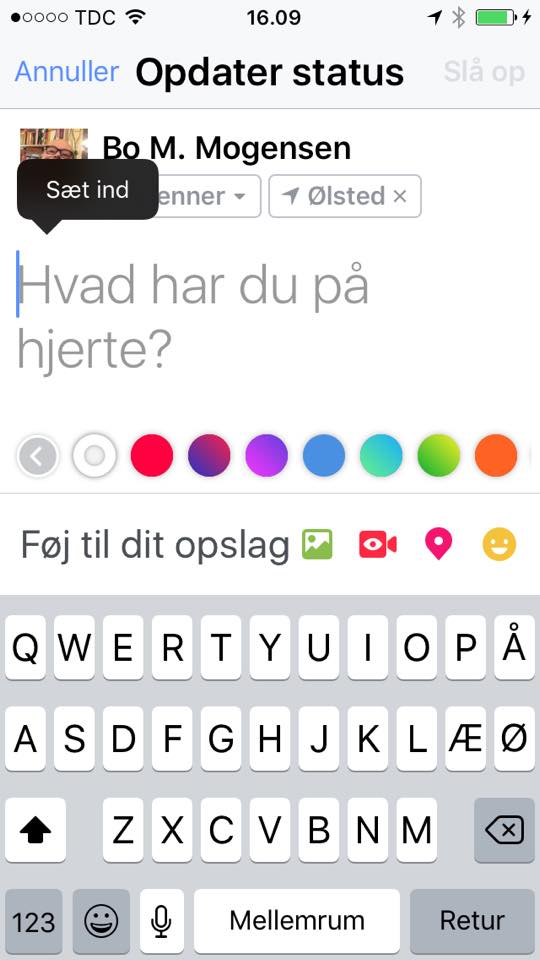Viewport: 540px width, 960px height.
Task: Remove the Ølsted location tag
Action: [x=399, y=196]
